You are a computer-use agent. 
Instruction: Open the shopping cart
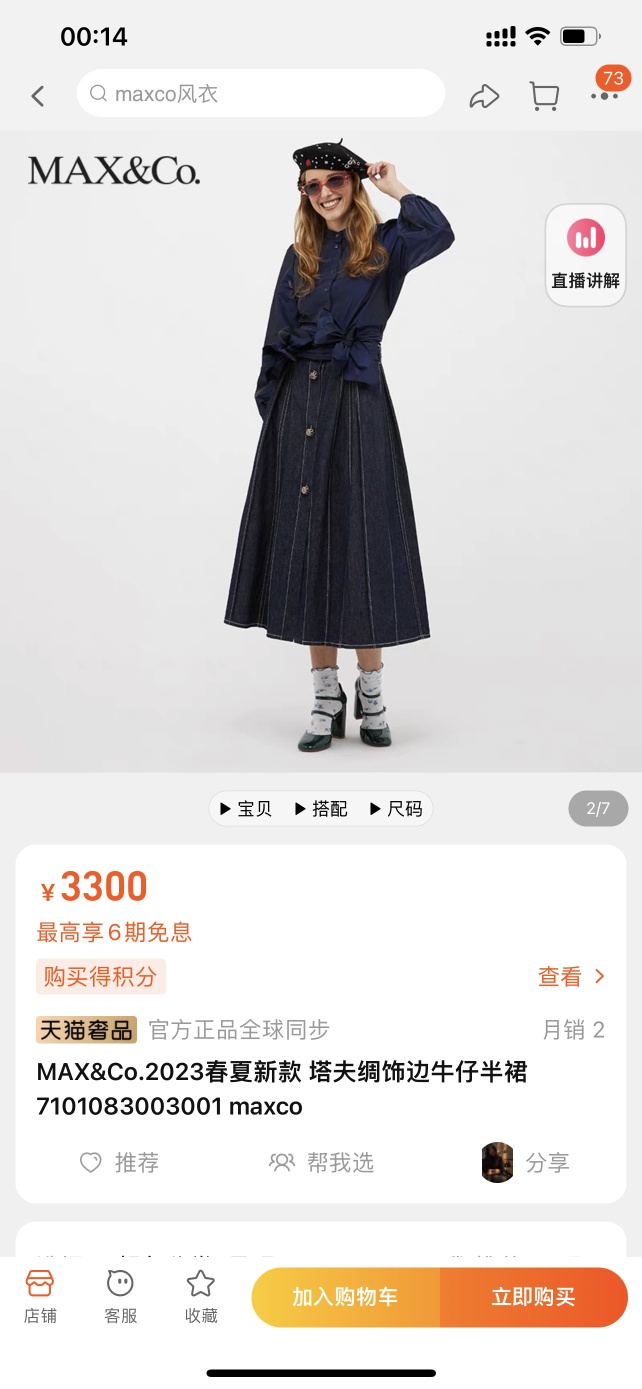point(544,96)
